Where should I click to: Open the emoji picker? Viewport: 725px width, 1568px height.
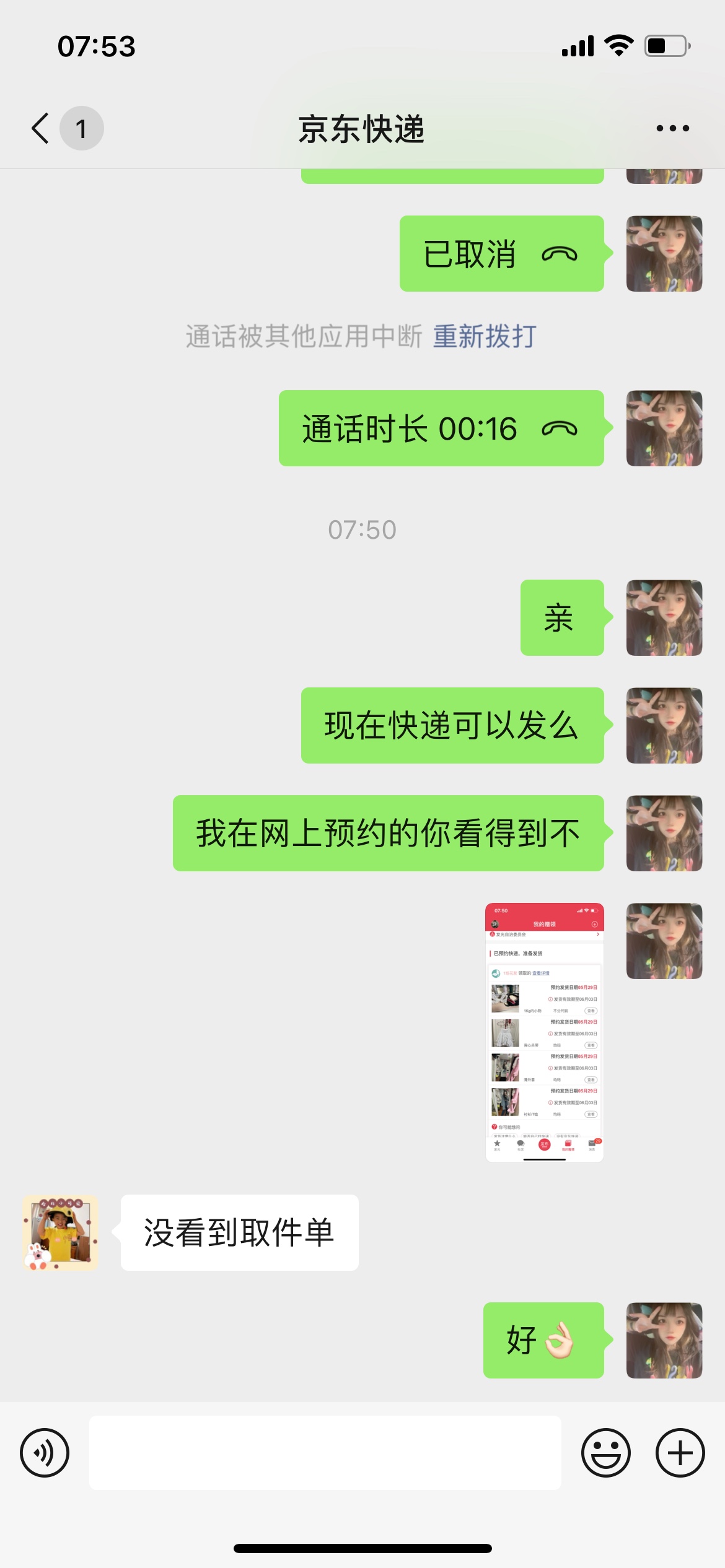click(x=605, y=1453)
